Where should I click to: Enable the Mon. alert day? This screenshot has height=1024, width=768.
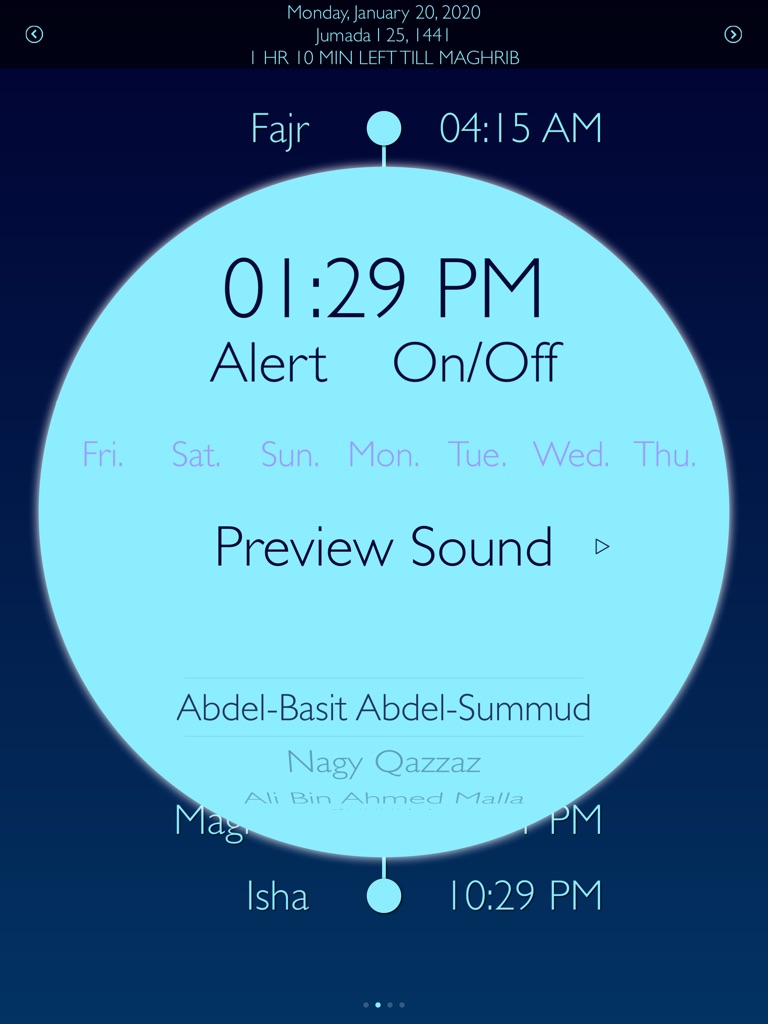385,455
